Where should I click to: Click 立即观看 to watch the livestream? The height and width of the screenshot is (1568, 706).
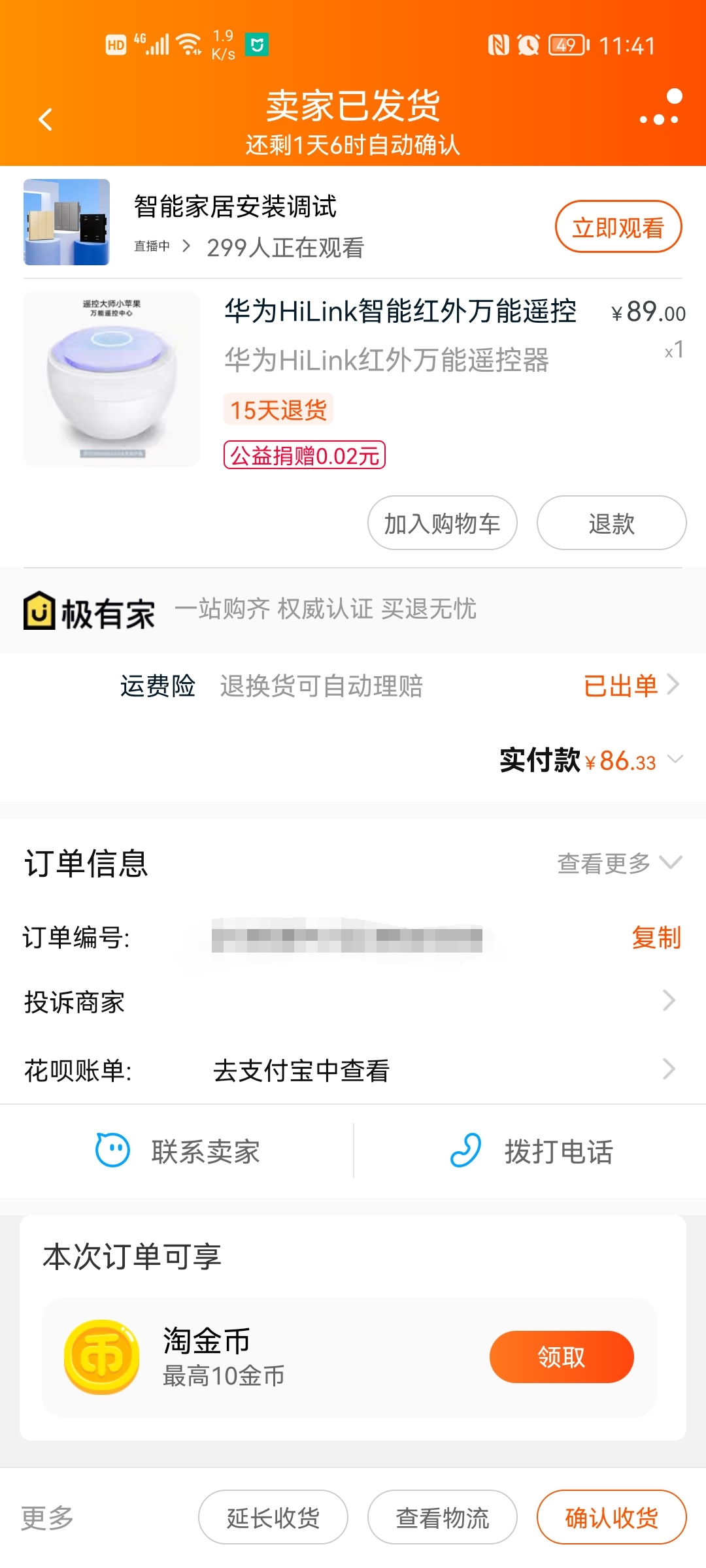tap(618, 227)
